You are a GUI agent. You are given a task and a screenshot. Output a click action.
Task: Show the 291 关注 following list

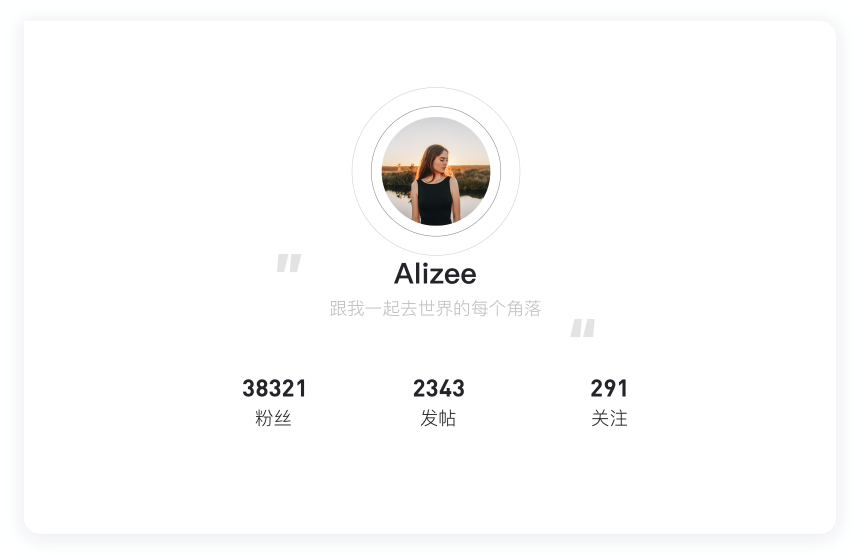(x=609, y=402)
